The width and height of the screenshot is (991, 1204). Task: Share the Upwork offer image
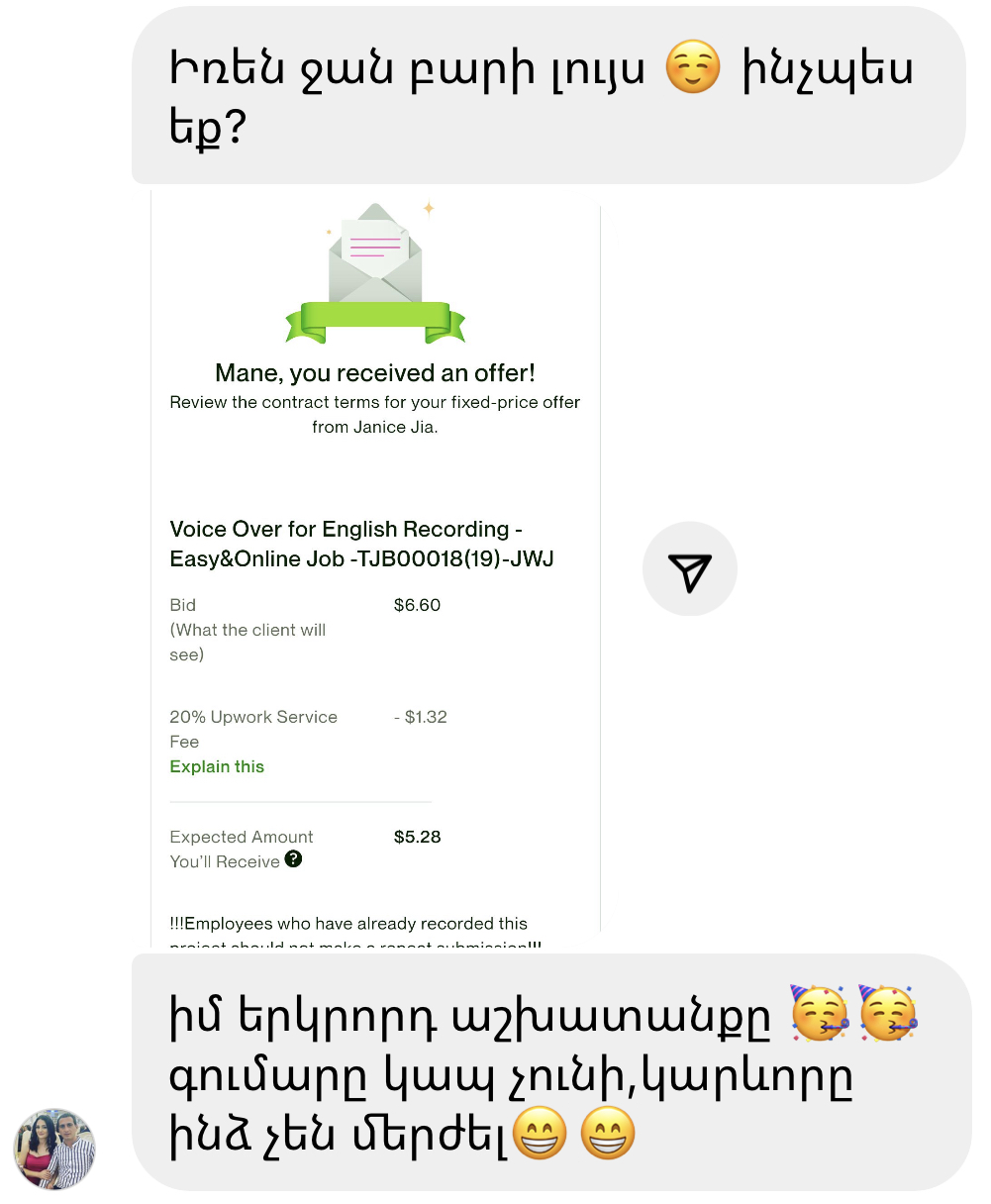pos(690,569)
